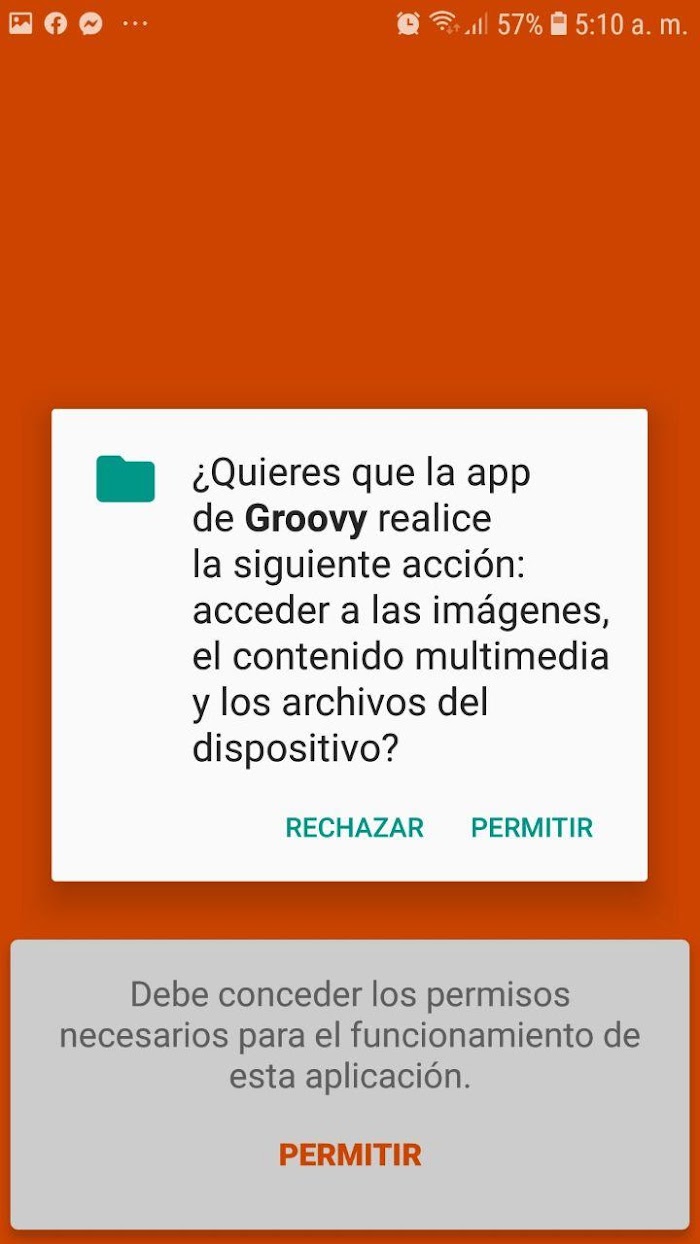Allow Groovy access via dialog PERMITIR
Viewport: 700px width, 1244px height.
pyautogui.click(x=532, y=828)
